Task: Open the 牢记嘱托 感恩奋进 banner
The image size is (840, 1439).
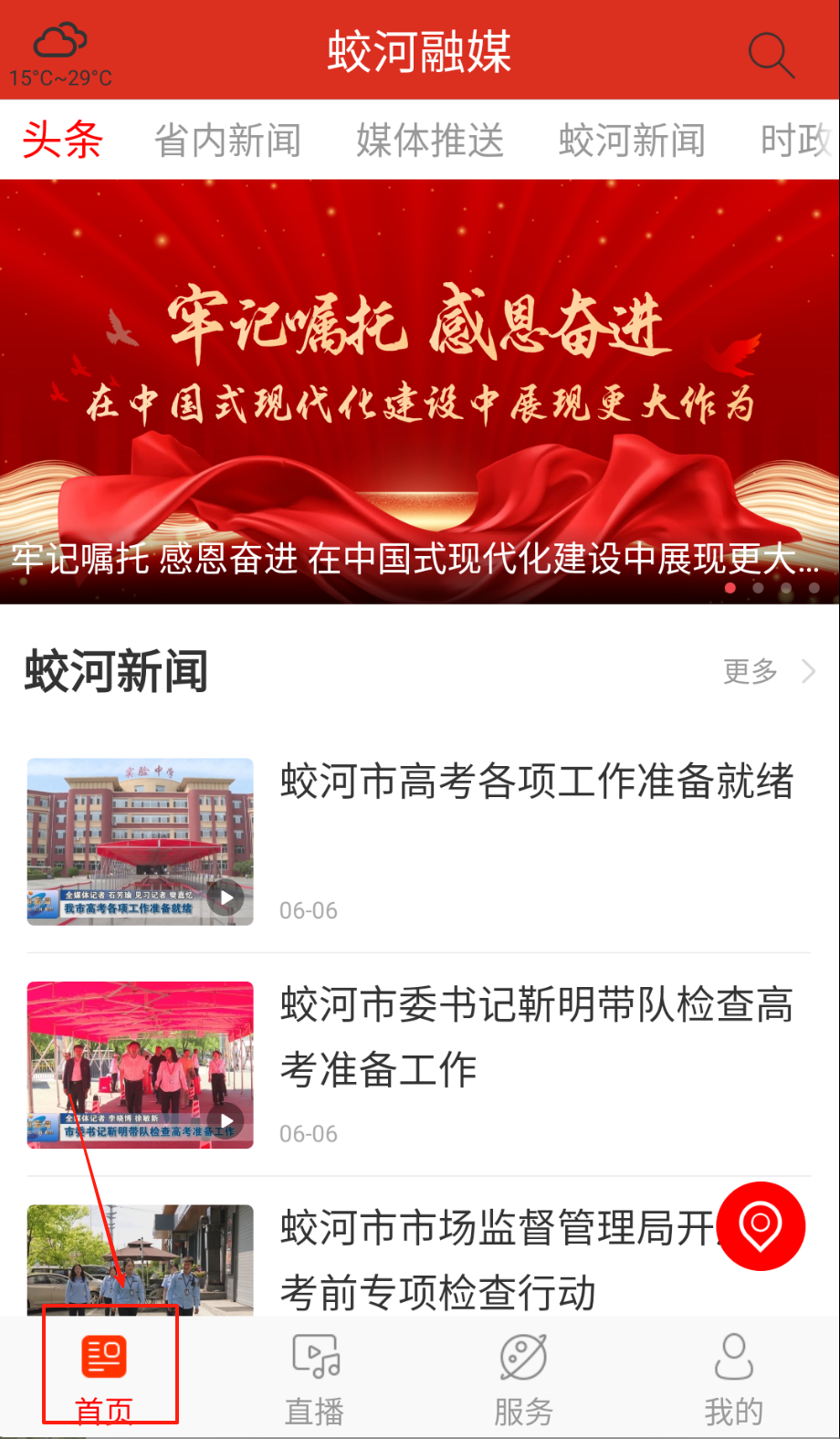Action: 420,391
